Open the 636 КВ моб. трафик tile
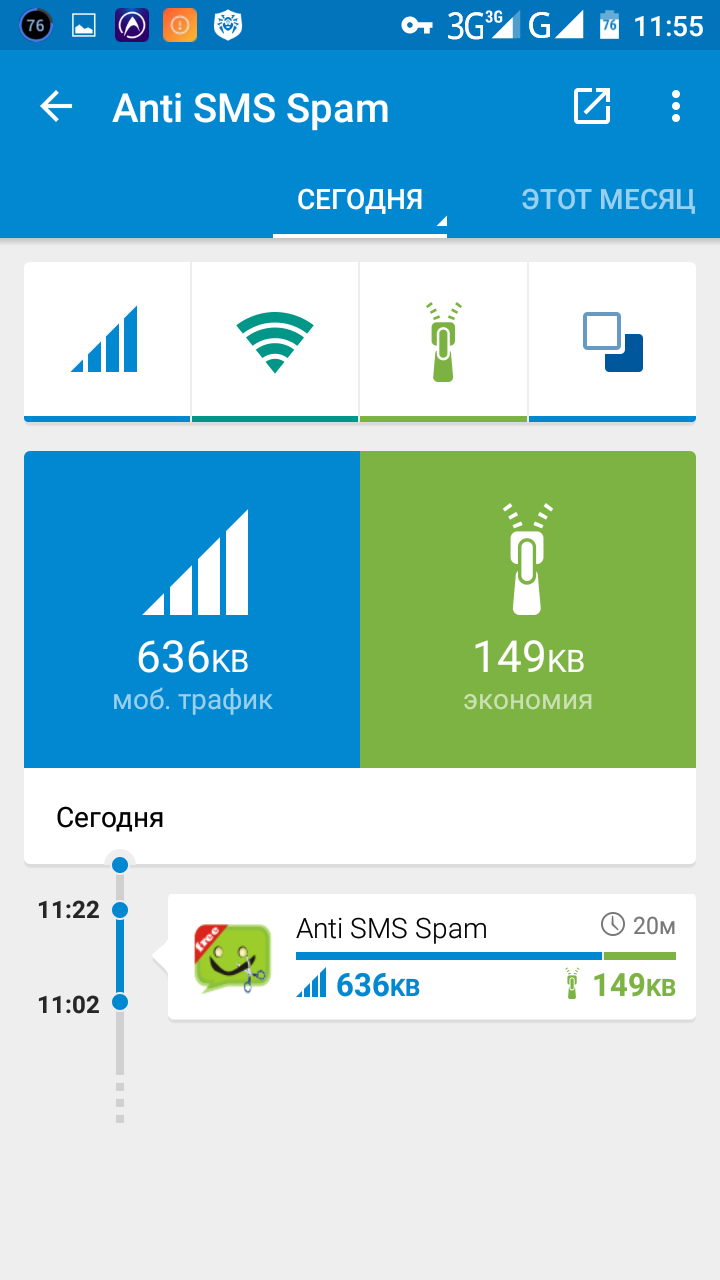720x1280 pixels. [x=192, y=610]
